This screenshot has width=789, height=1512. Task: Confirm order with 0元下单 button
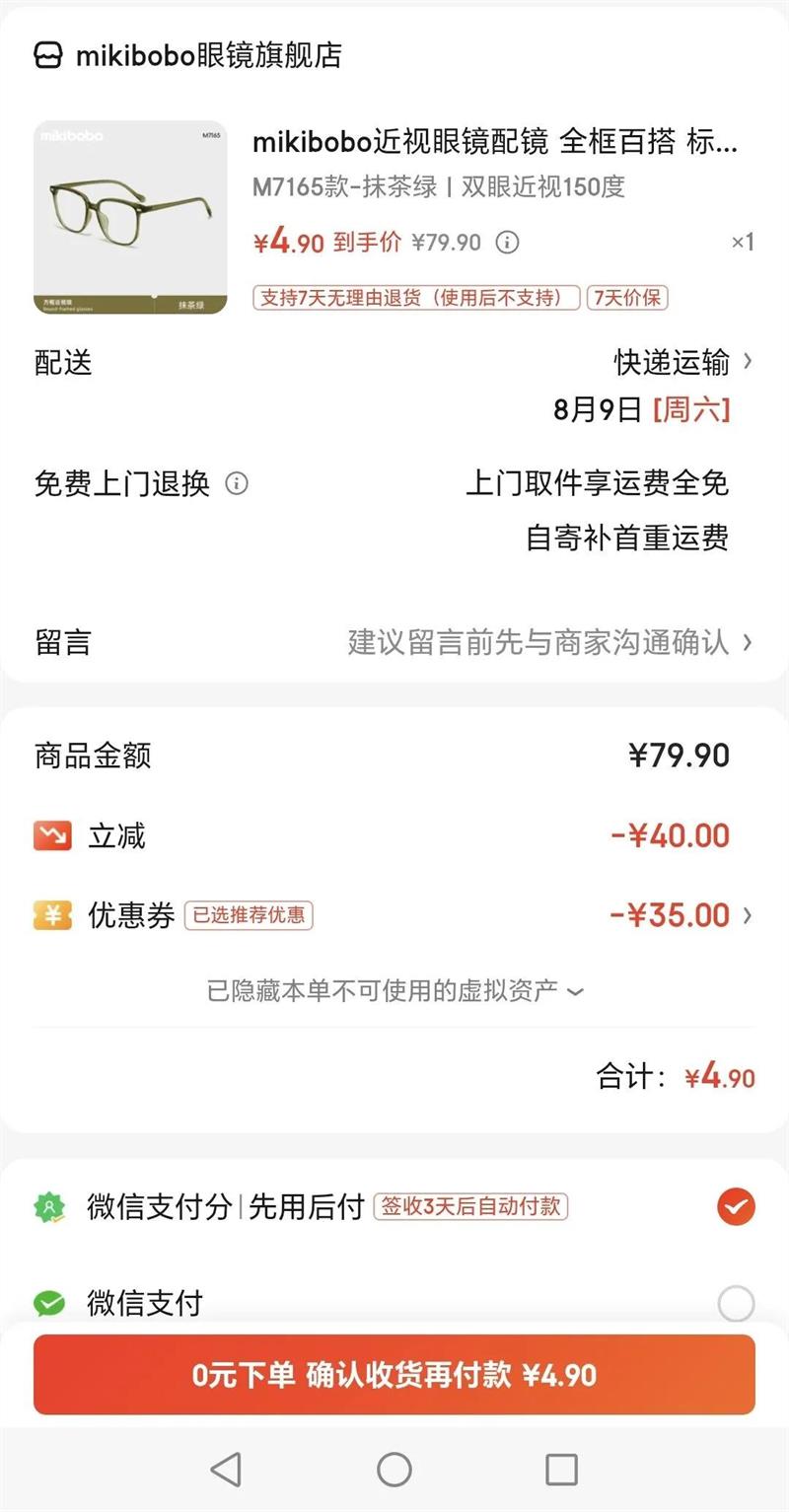click(x=394, y=1375)
